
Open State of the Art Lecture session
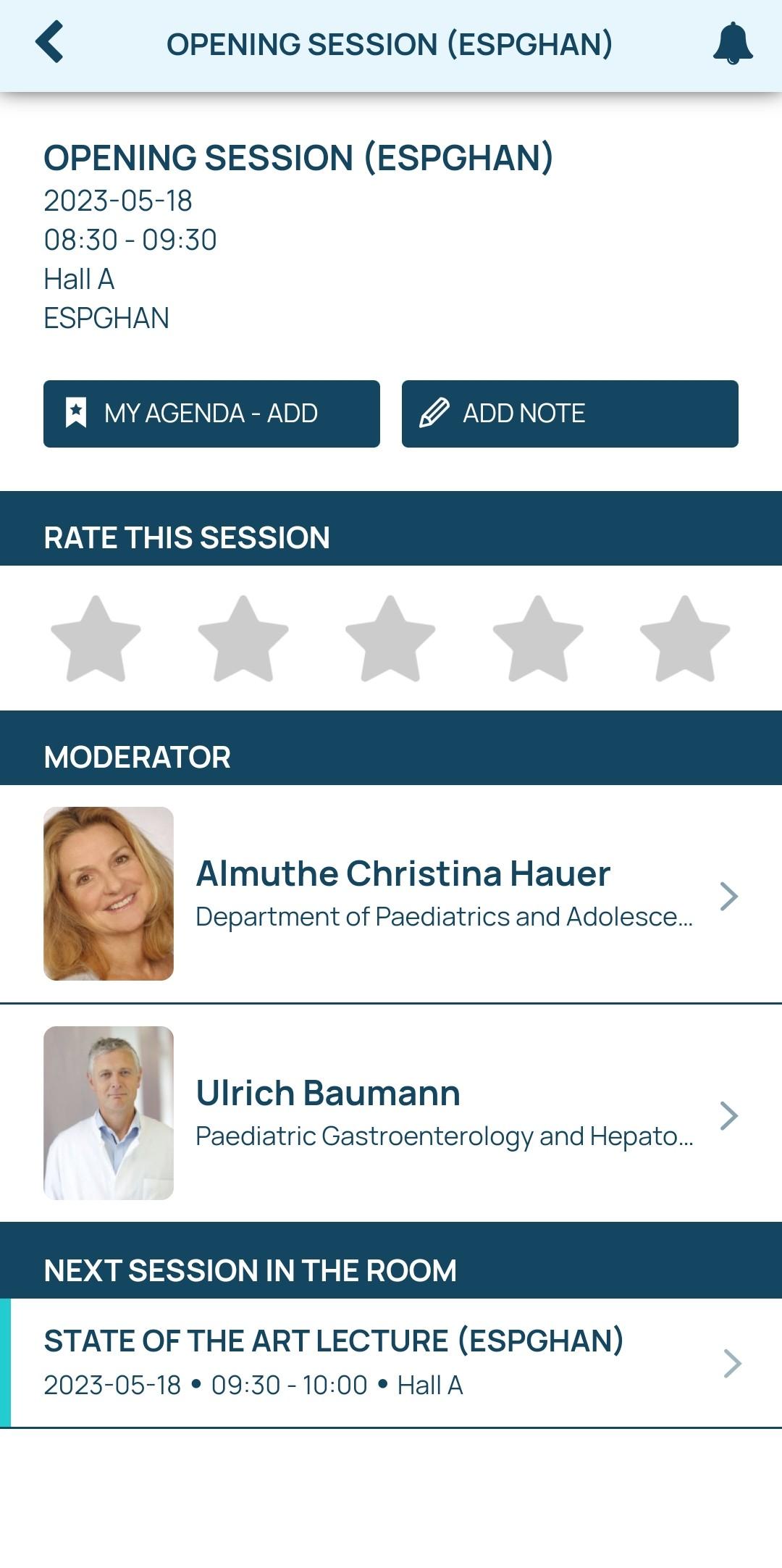click(391, 1363)
